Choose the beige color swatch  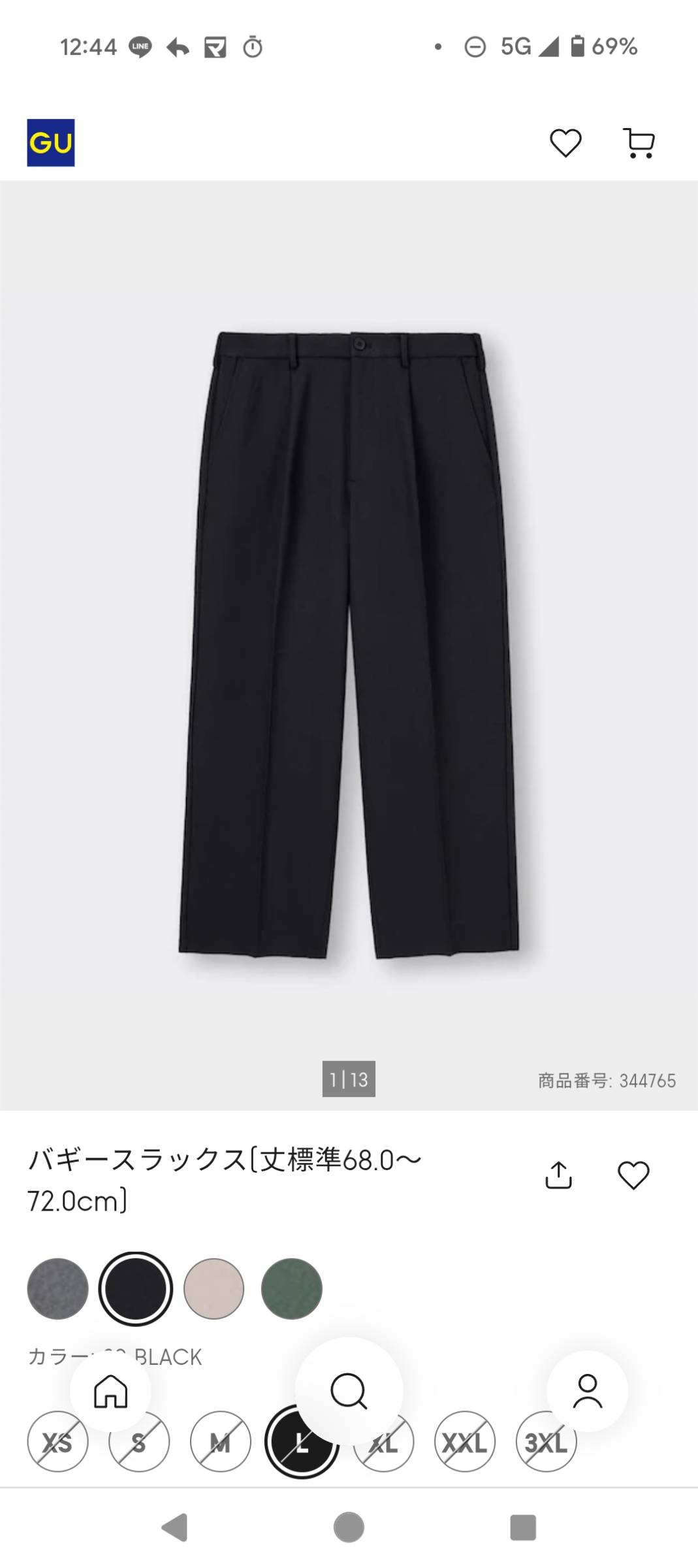tap(214, 1288)
